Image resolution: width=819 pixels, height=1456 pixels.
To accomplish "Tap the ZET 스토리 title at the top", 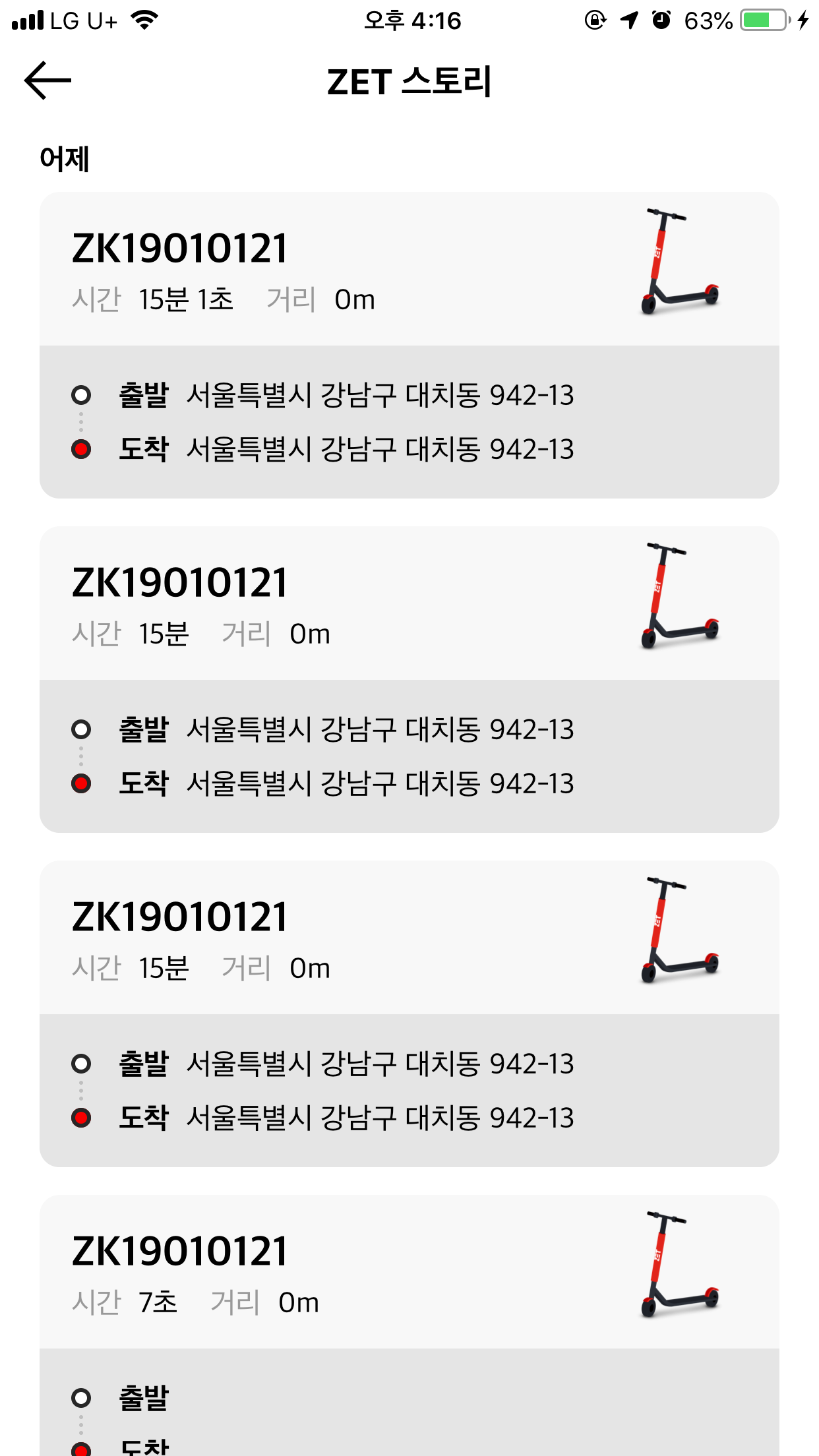I will click(x=409, y=80).
